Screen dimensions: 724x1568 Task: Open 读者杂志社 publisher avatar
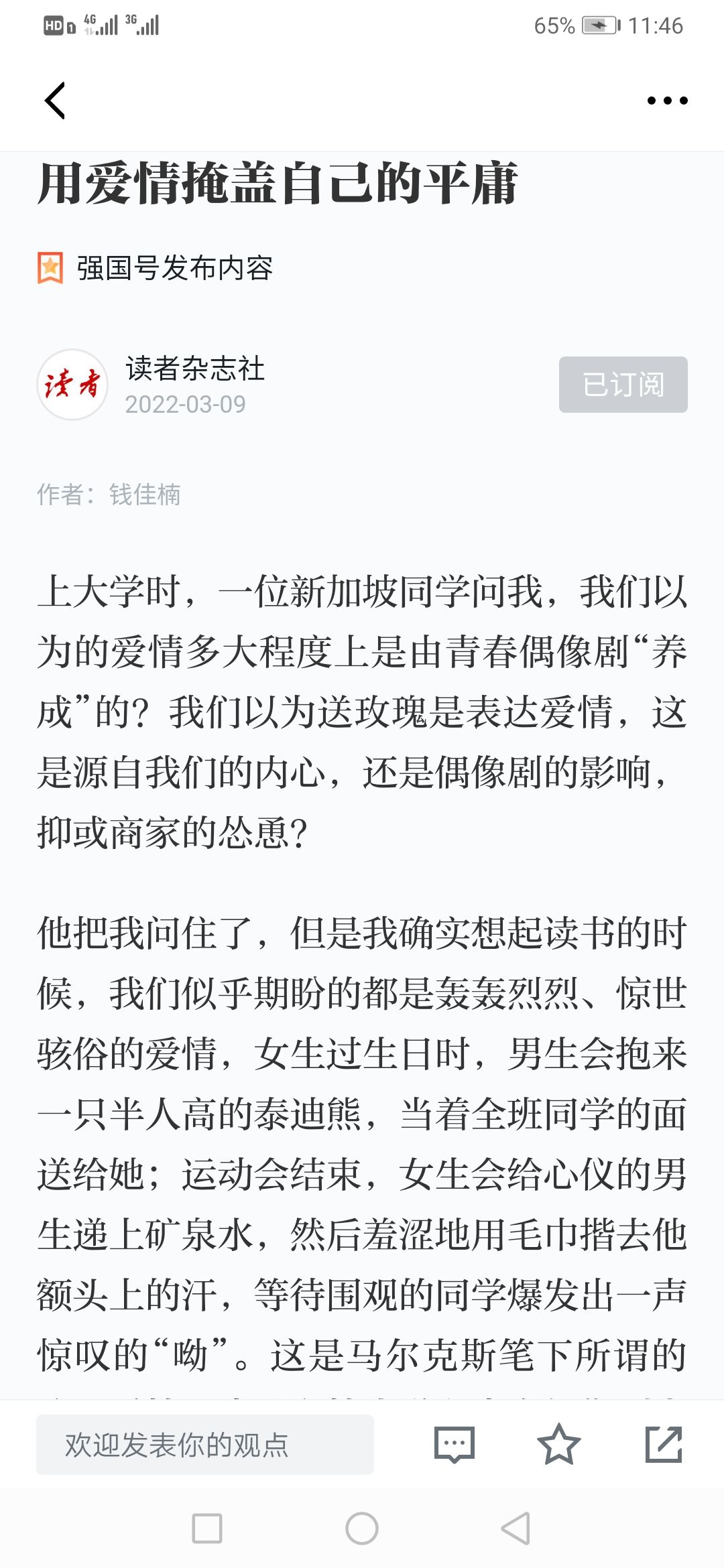(x=72, y=385)
